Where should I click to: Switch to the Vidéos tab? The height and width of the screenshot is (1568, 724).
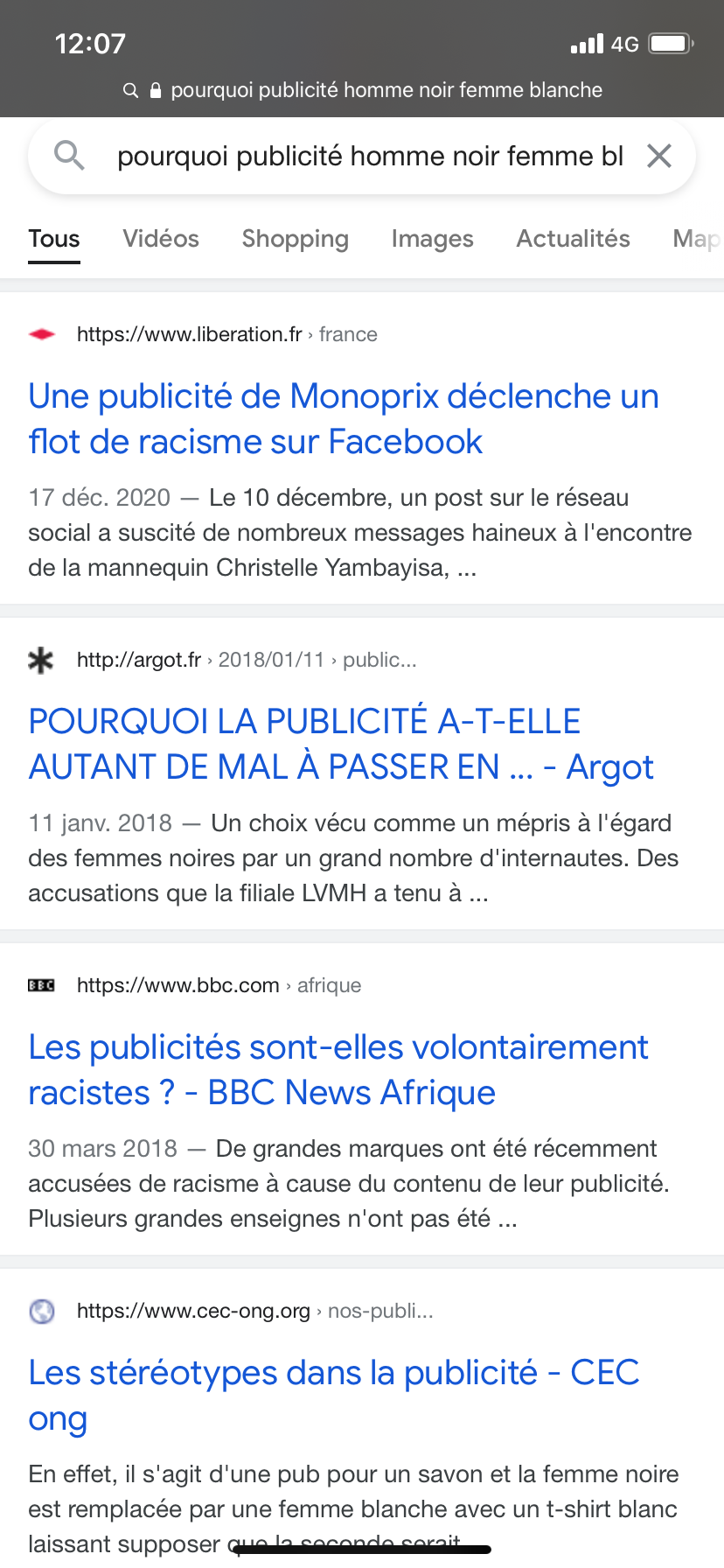(x=161, y=239)
